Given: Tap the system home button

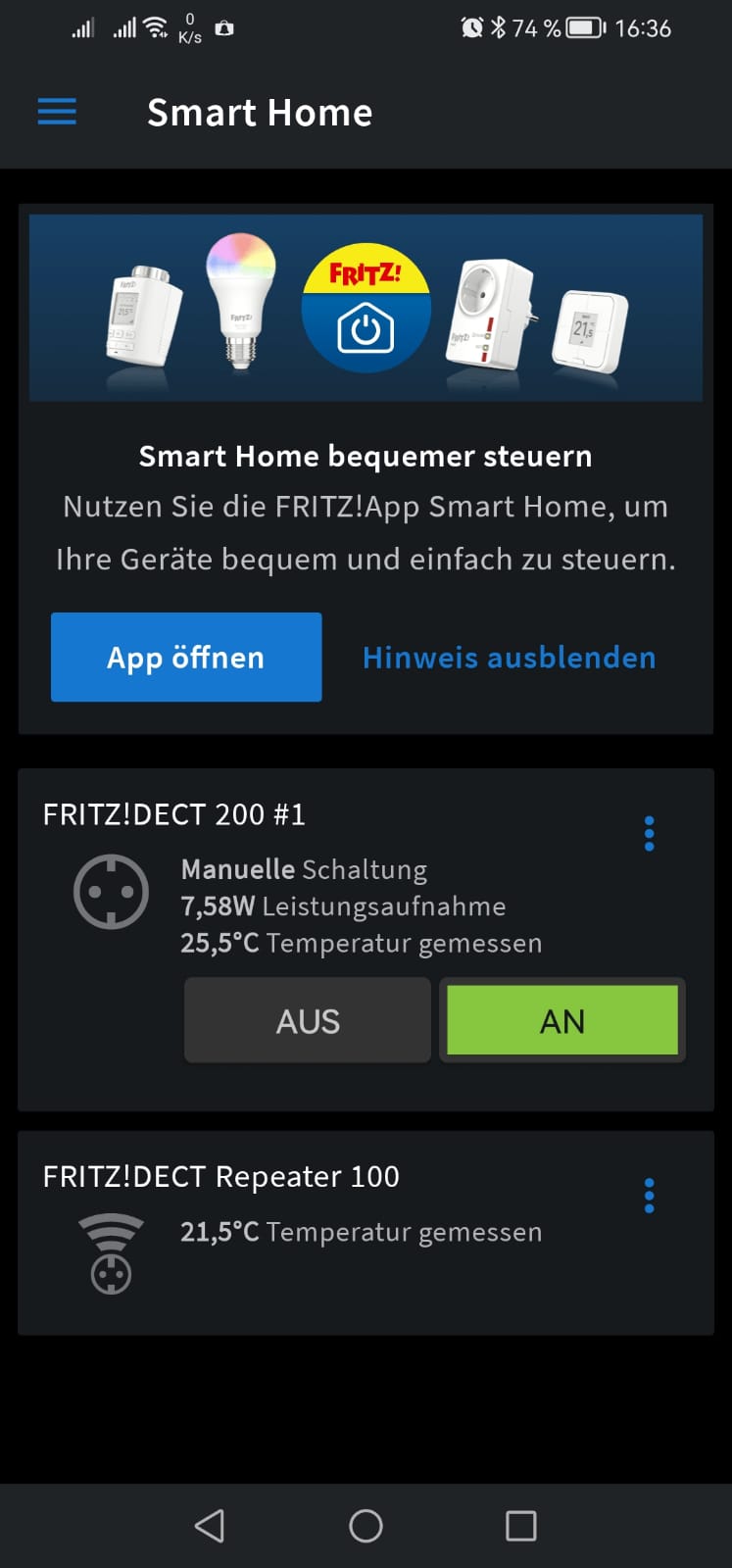Looking at the screenshot, I should [x=366, y=1525].
